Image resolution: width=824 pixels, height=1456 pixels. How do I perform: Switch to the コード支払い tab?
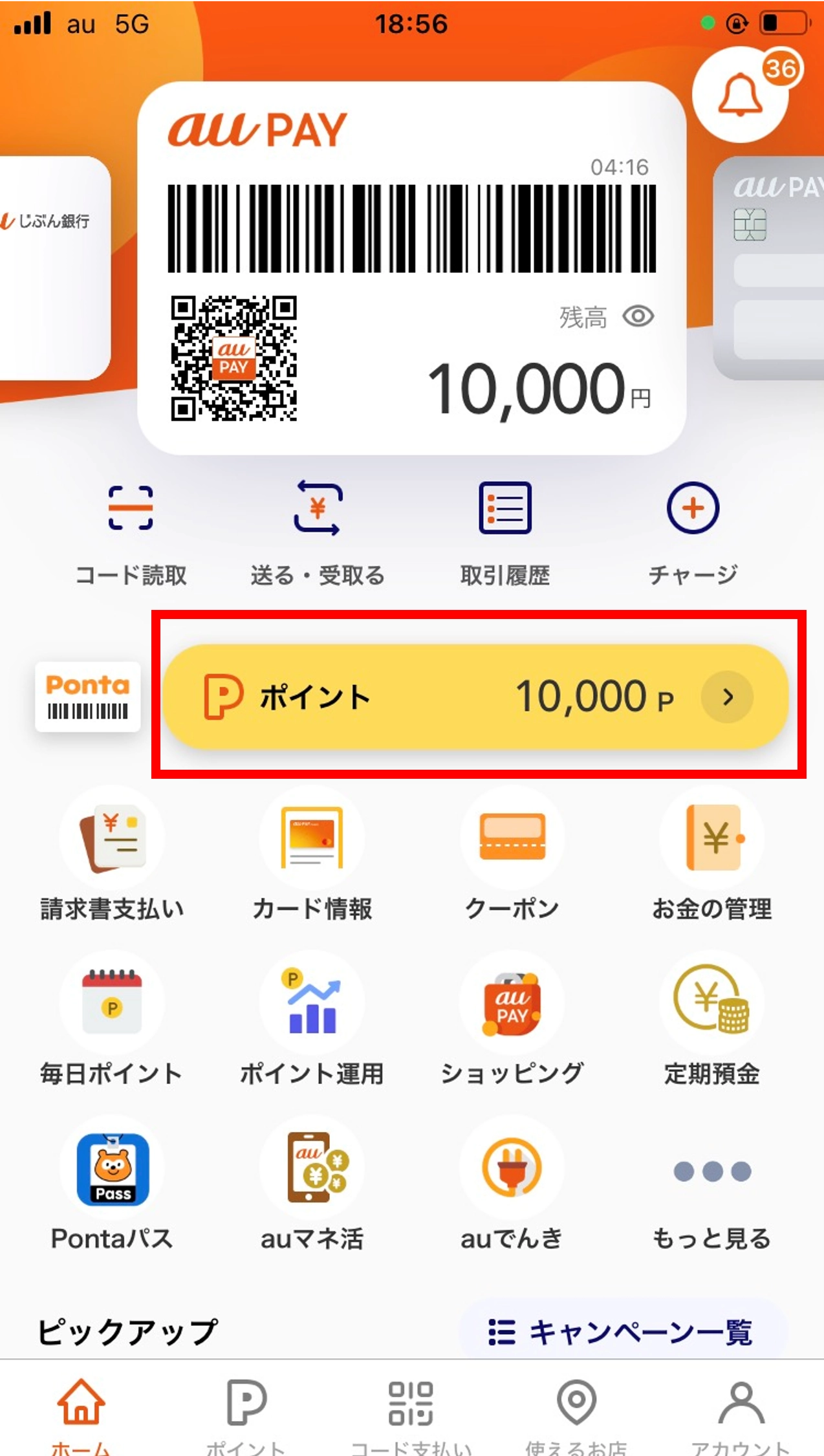point(411,1413)
